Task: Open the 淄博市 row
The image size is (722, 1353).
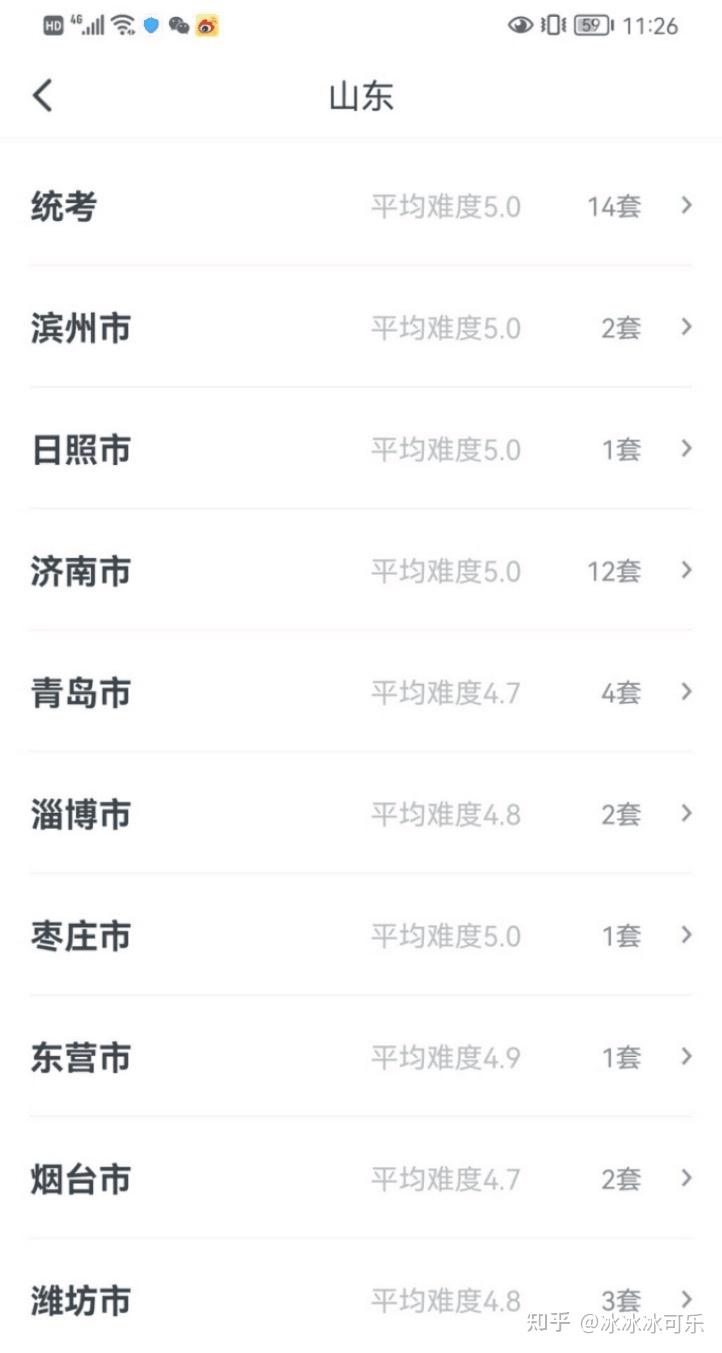Action: [x=360, y=814]
